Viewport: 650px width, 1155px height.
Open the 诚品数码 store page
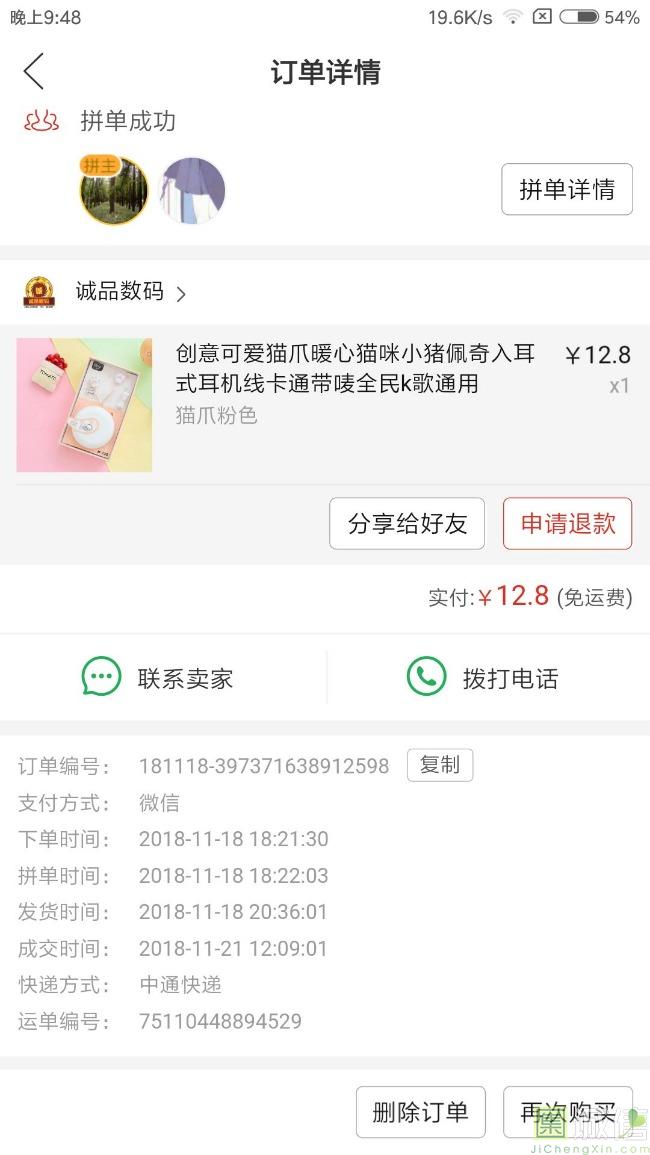[118, 292]
